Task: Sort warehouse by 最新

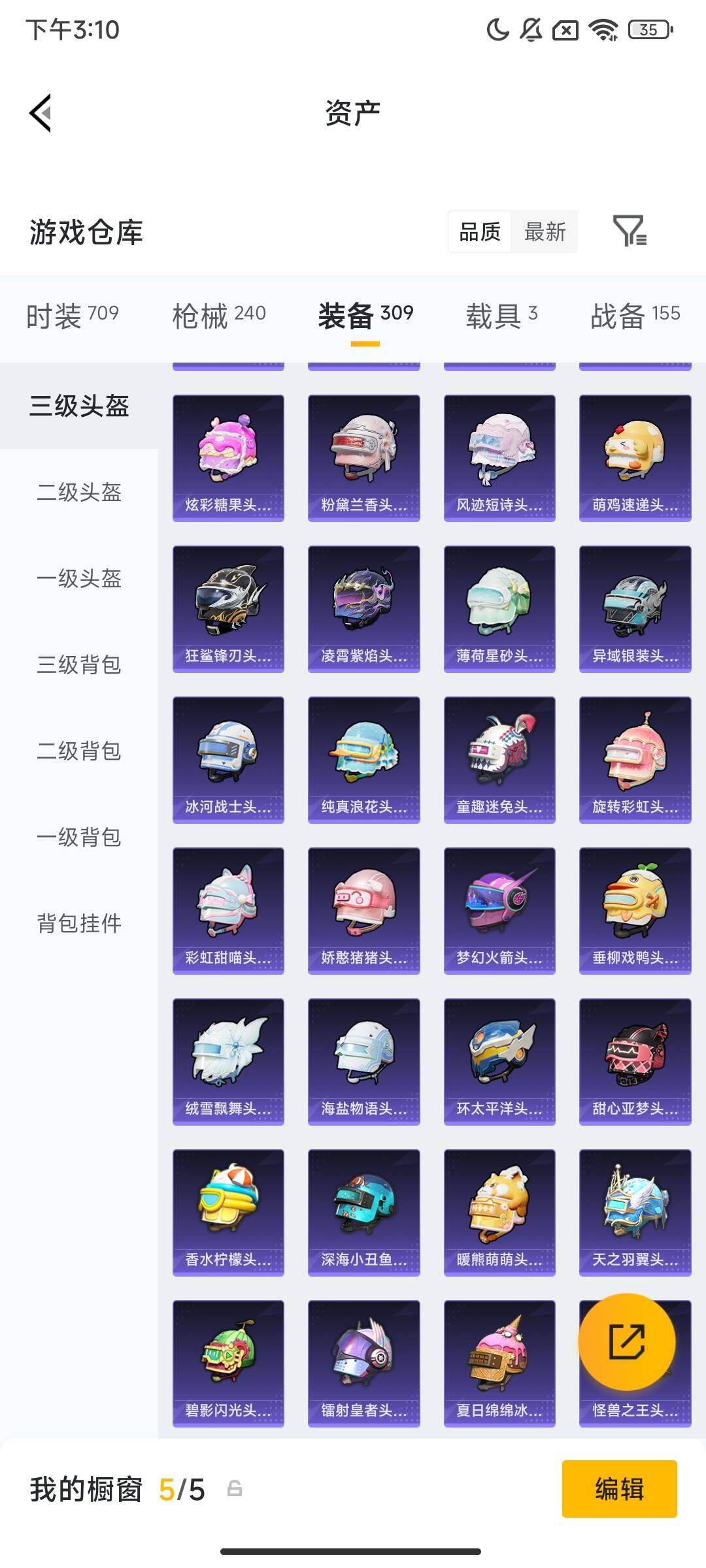Action: point(545,232)
